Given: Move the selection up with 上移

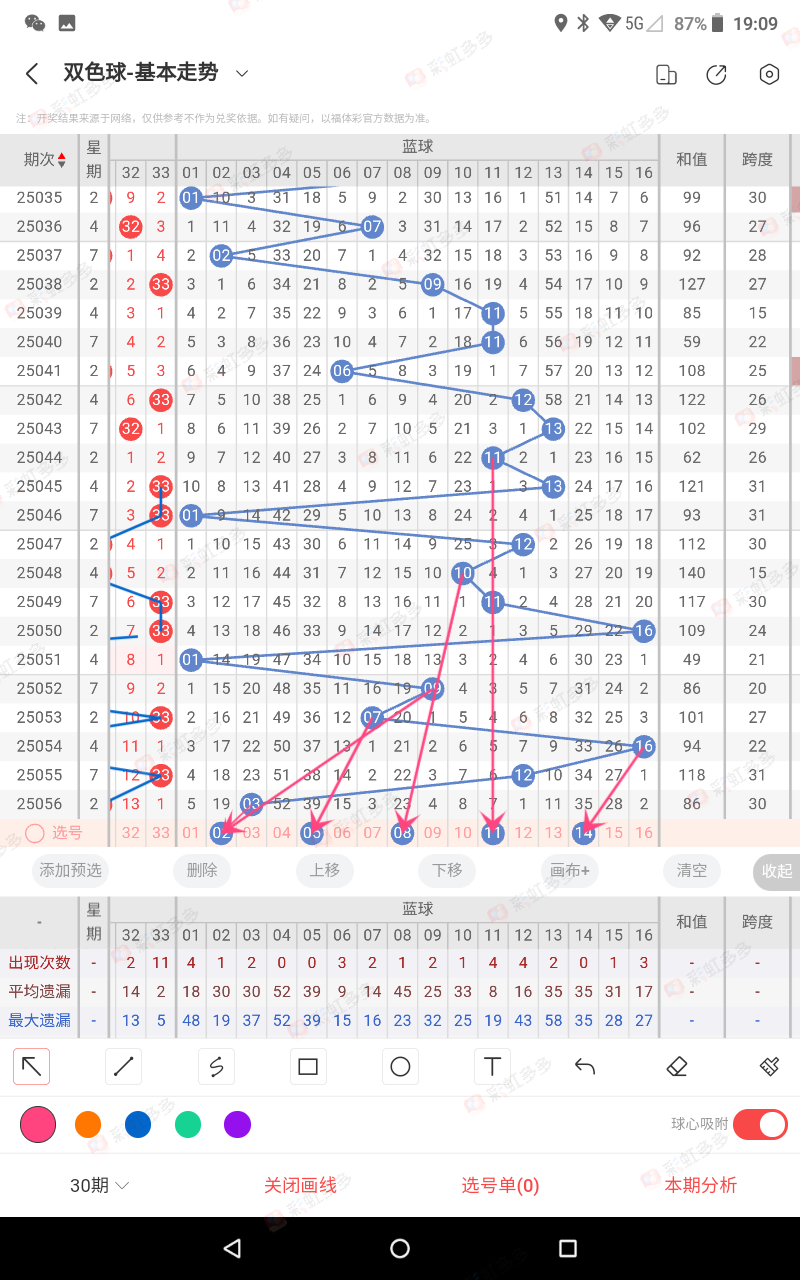Looking at the screenshot, I should pyautogui.click(x=324, y=870).
